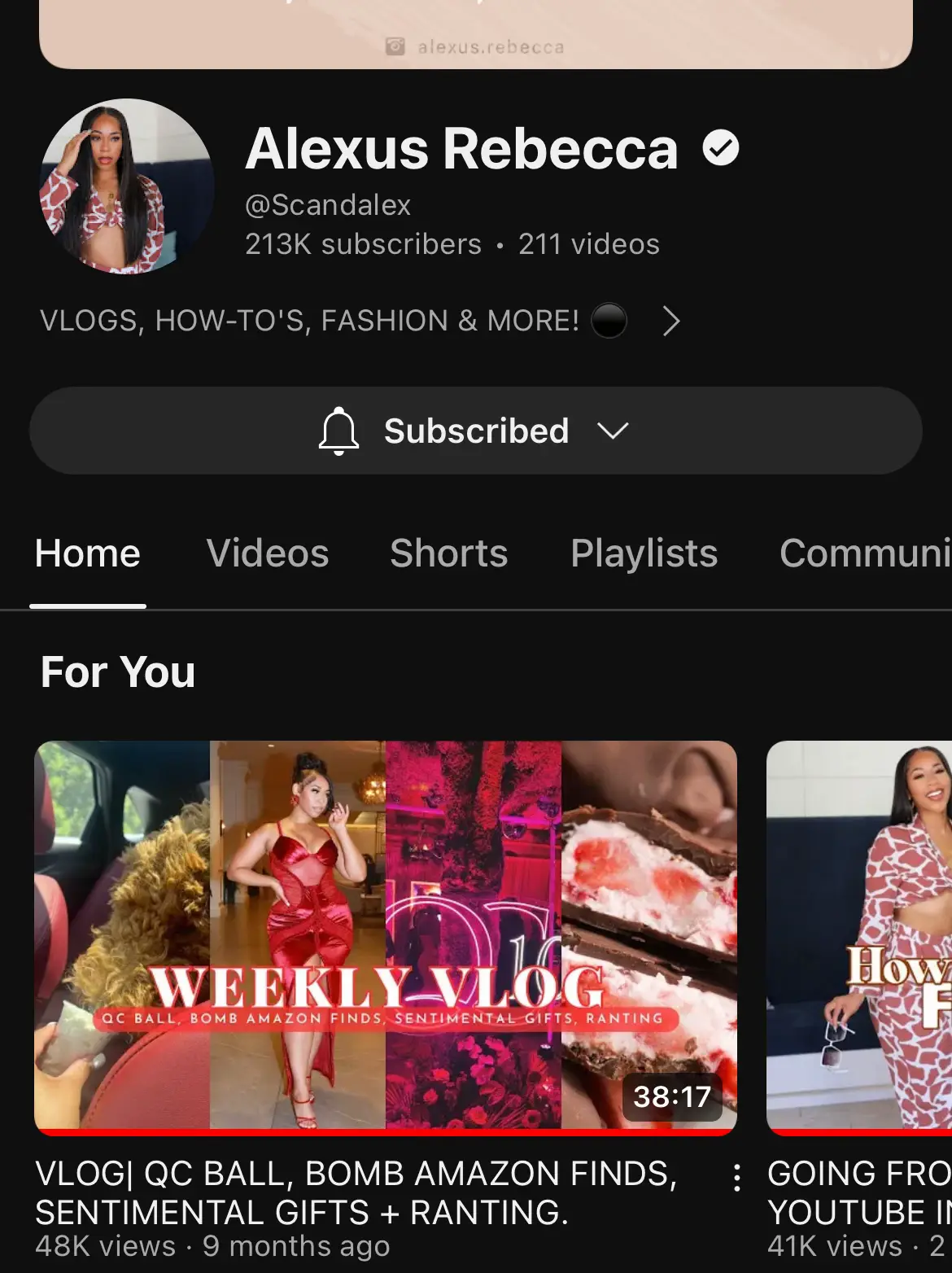The width and height of the screenshot is (952, 1273).
Task: Switch to the Shorts tab
Action: pos(448,553)
